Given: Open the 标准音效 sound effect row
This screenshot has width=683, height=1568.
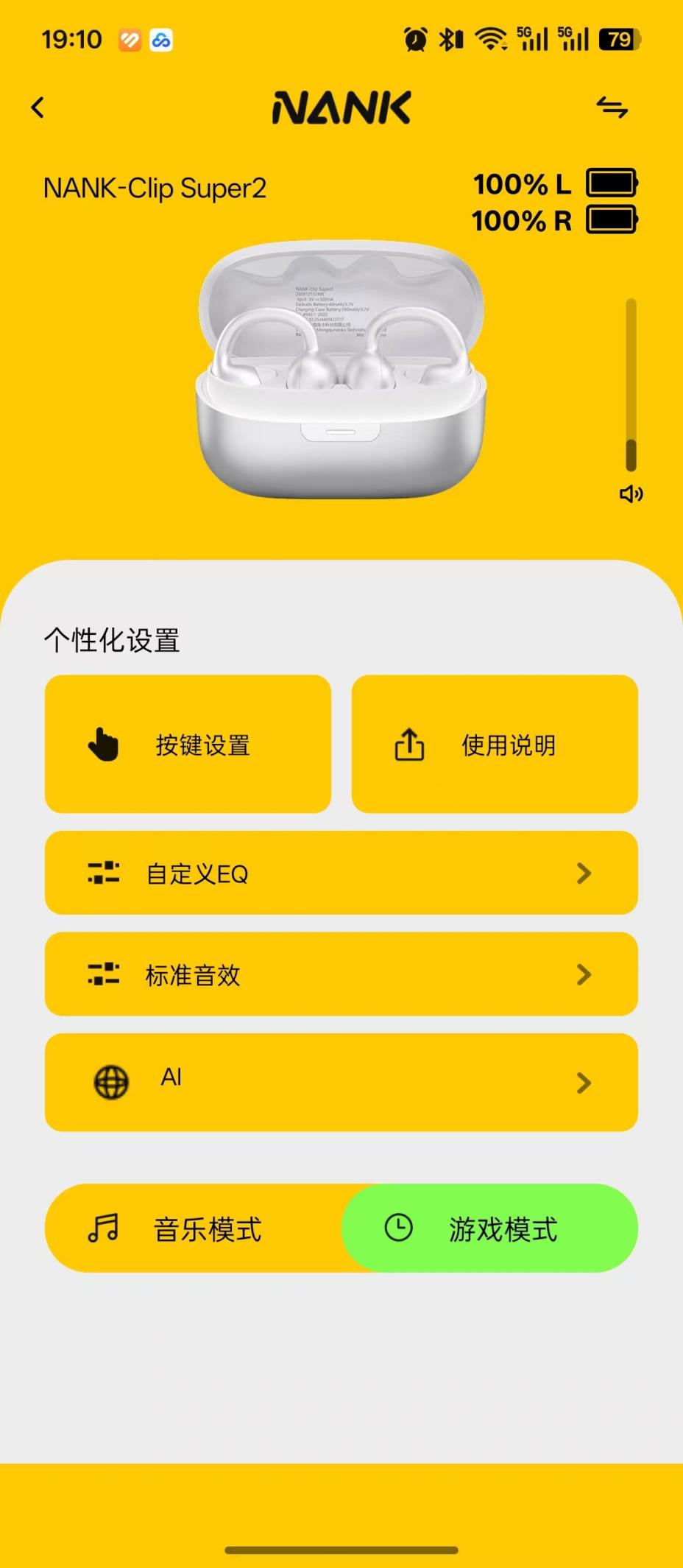Looking at the screenshot, I should [341, 974].
